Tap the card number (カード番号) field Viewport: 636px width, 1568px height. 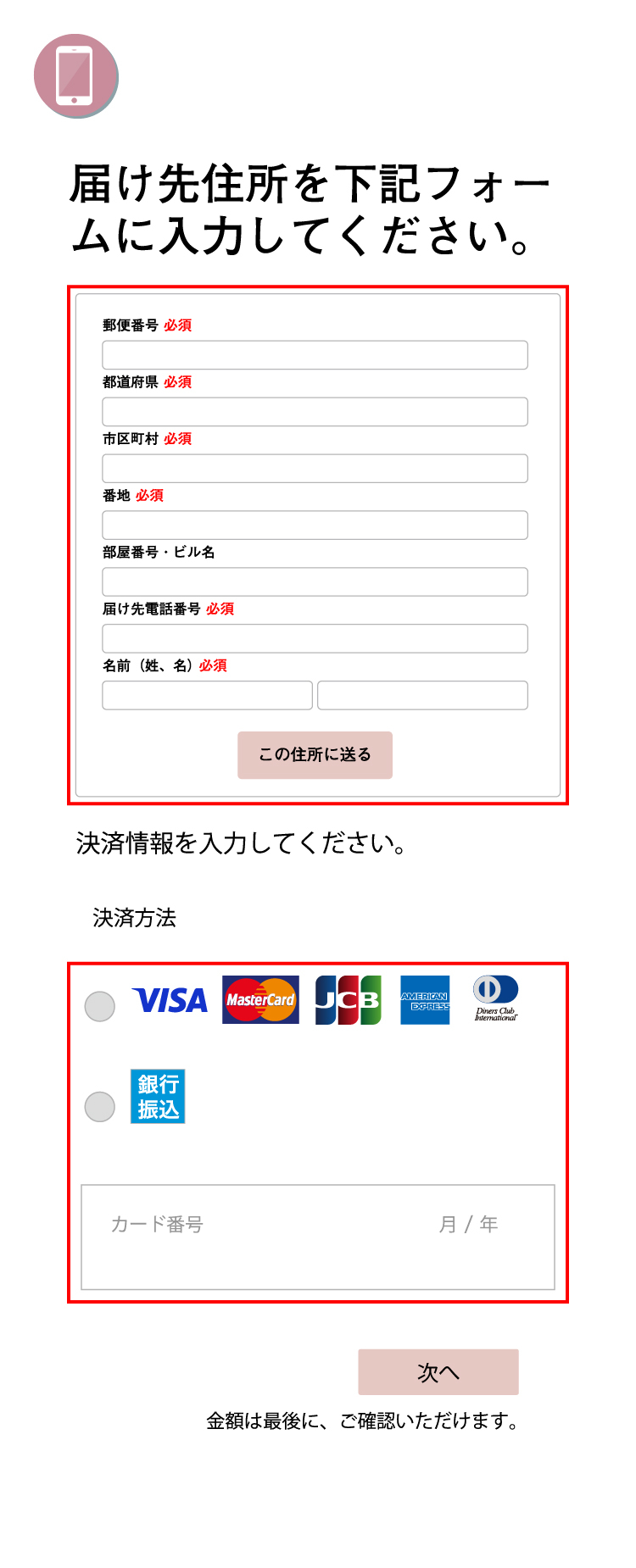[x=246, y=1225]
